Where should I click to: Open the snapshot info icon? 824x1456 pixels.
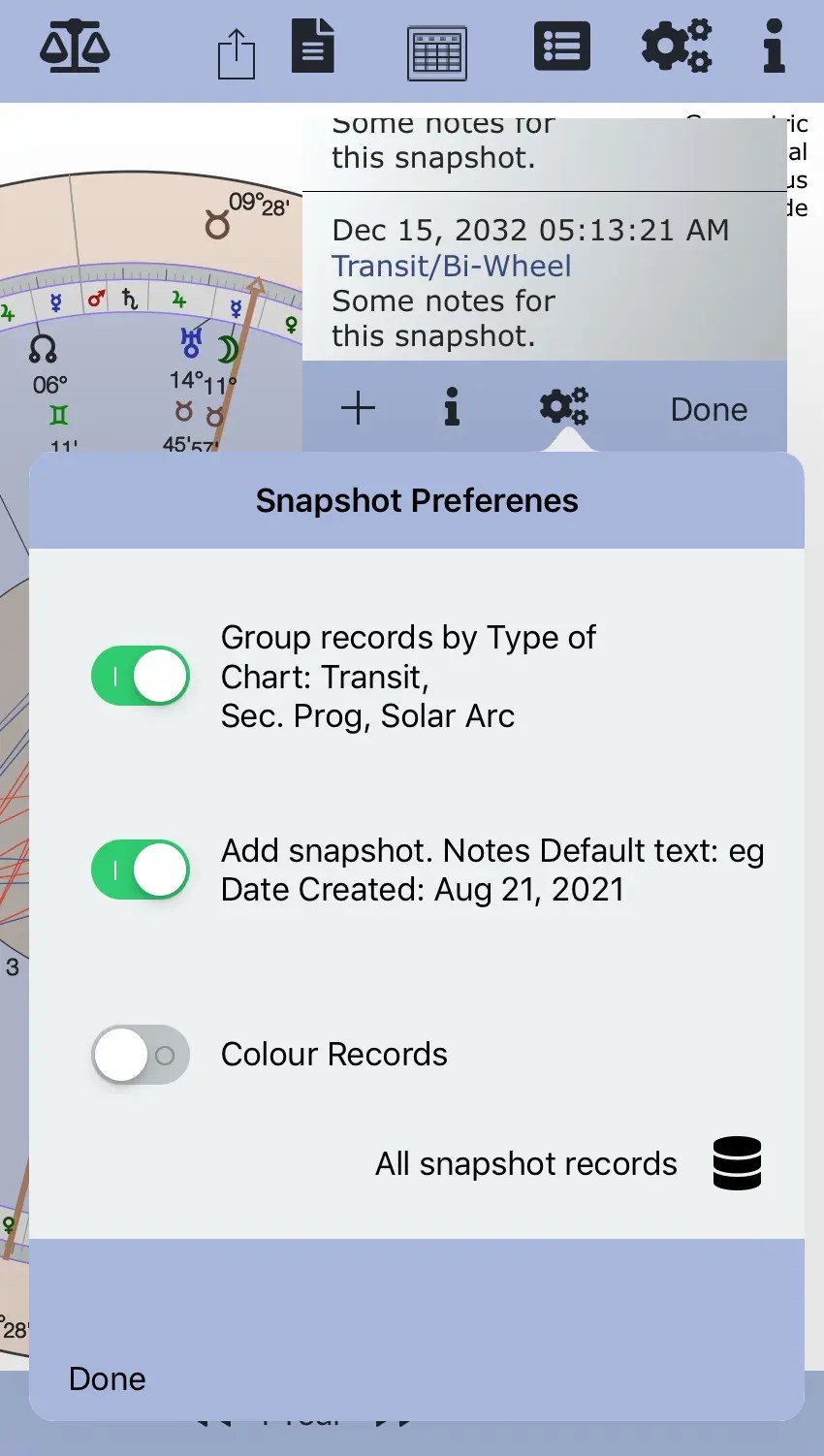[451, 408]
